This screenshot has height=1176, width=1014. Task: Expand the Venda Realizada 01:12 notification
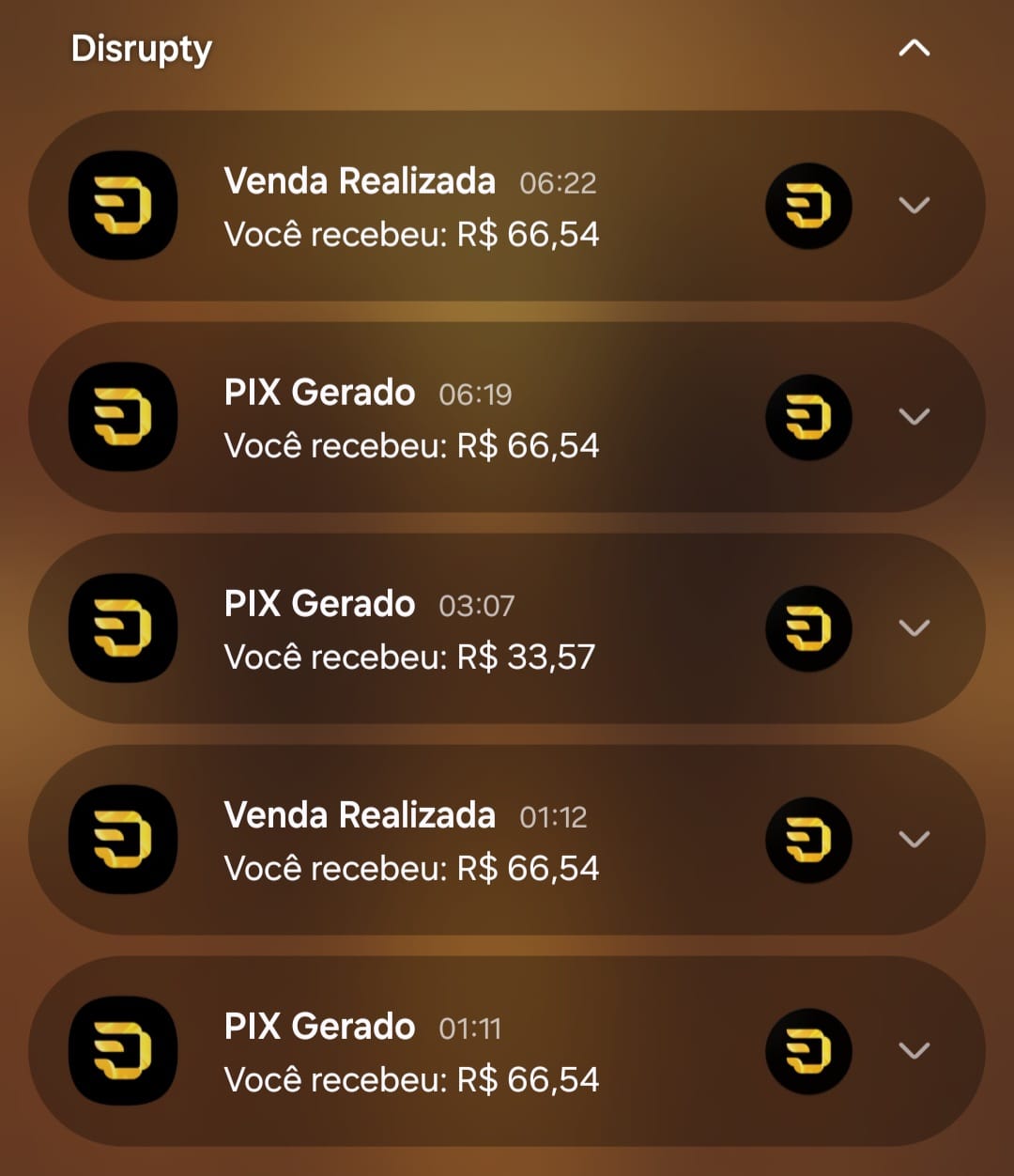pos(914,840)
